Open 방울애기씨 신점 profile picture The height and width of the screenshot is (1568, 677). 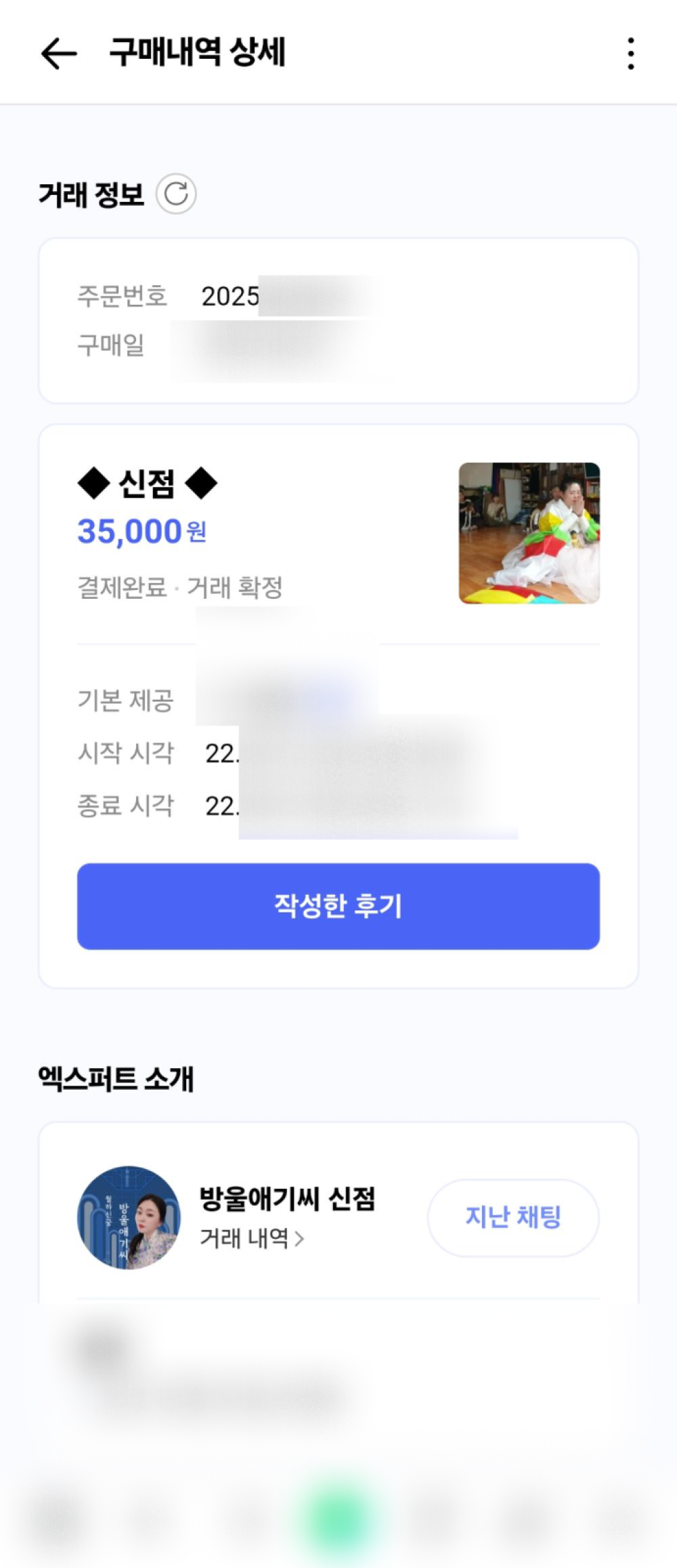pos(129,1217)
